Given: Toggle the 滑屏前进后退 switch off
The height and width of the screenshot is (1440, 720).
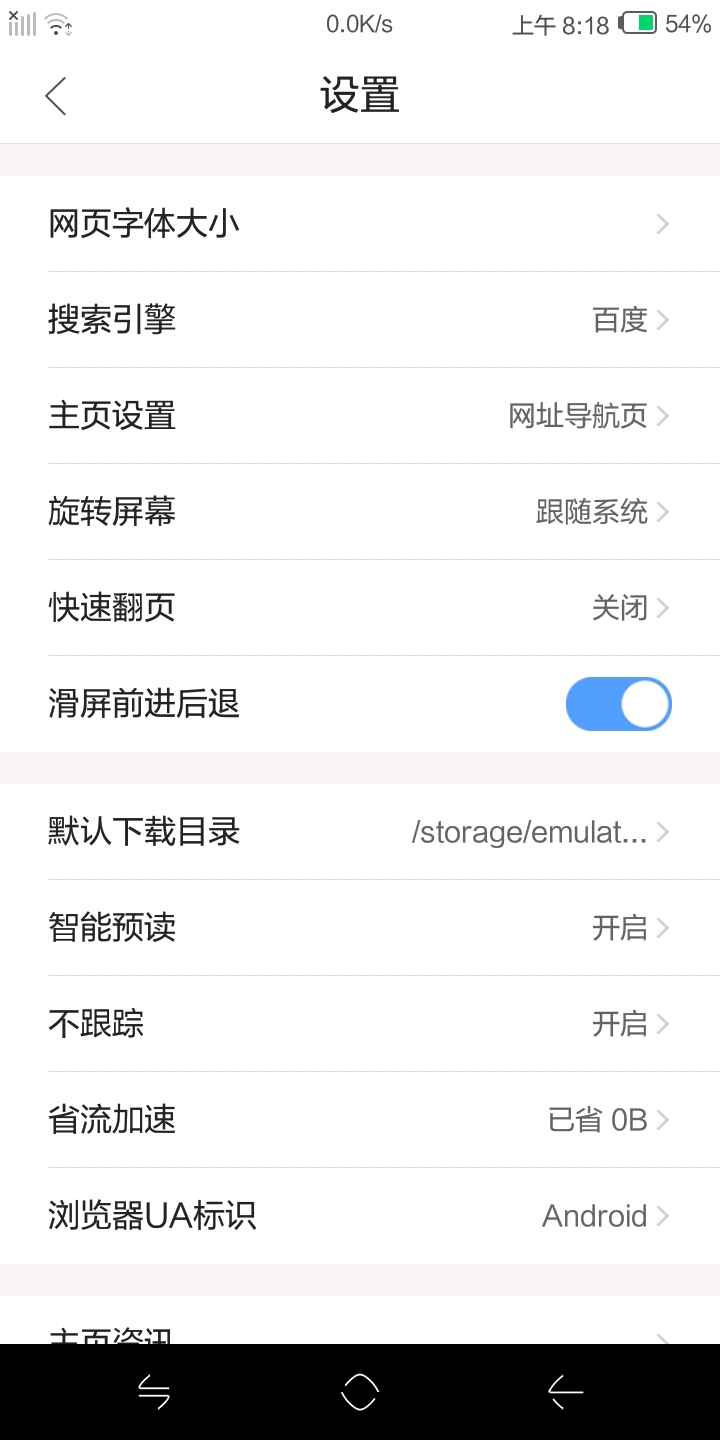Looking at the screenshot, I should coord(618,704).
